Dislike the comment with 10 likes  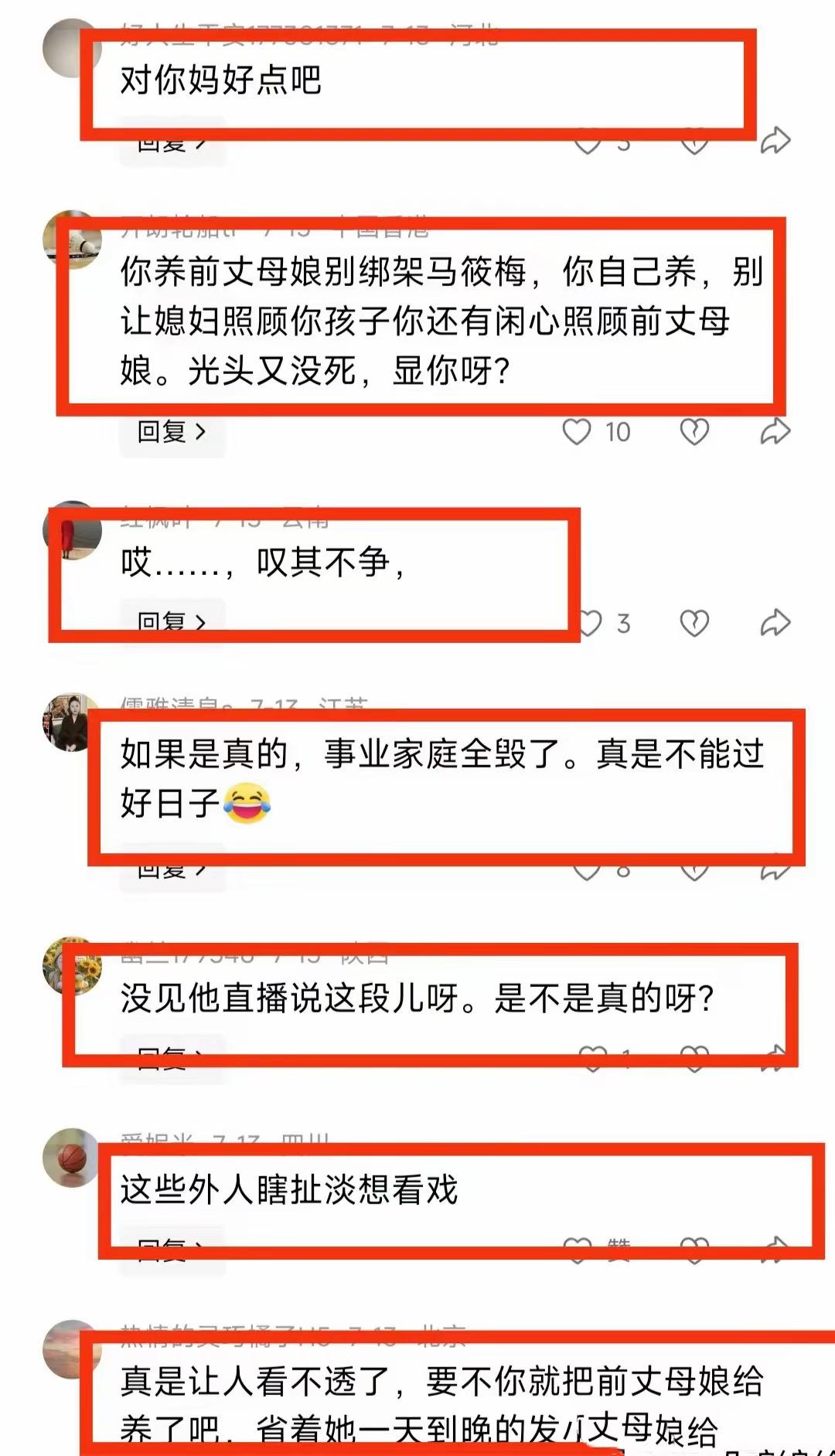[x=694, y=432]
